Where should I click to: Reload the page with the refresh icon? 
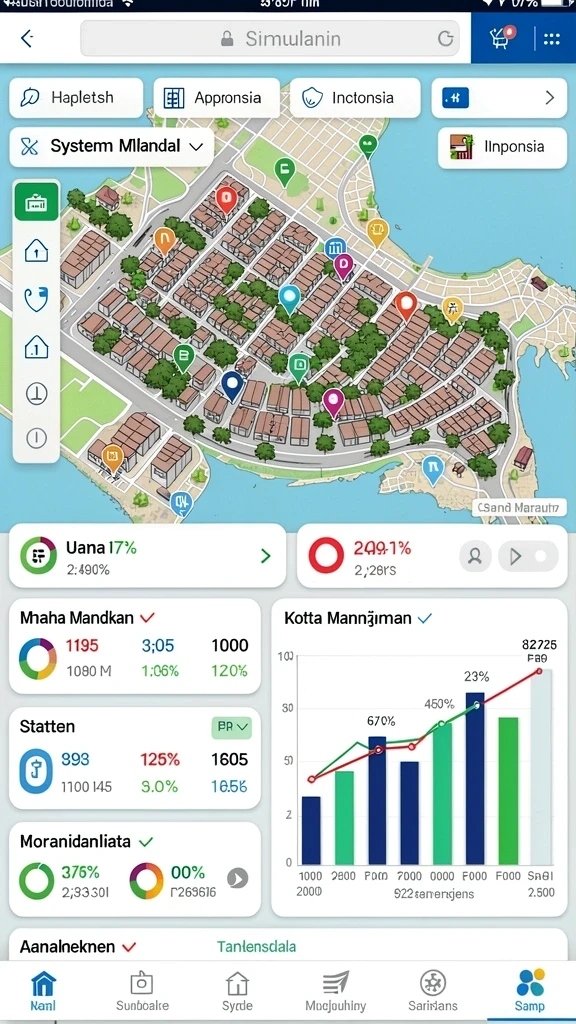point(445,39)
